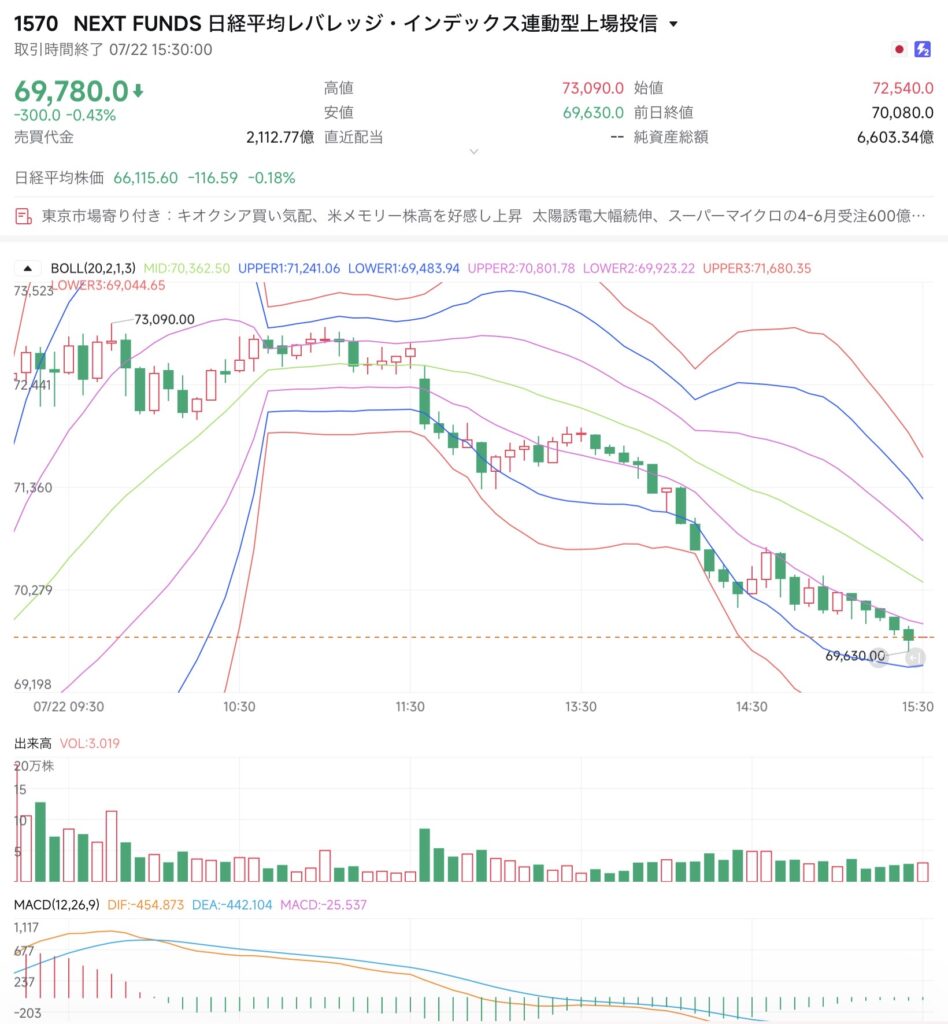Open the MACD(12,26,9) indicator settings
This screenshot has height=1024, width=948.
(57, 904)
